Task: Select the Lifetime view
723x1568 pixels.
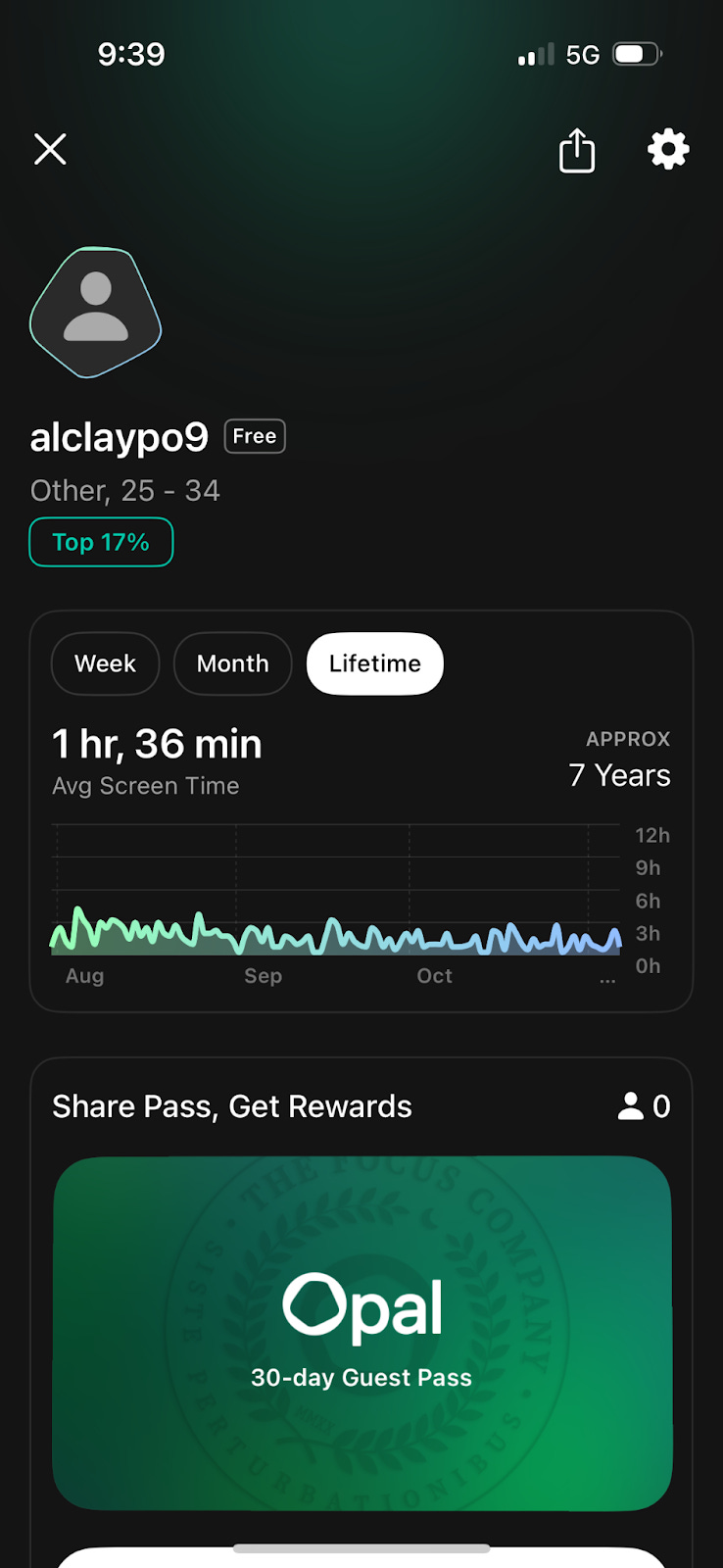Action: pyautogui.click(x=374, y=663)
